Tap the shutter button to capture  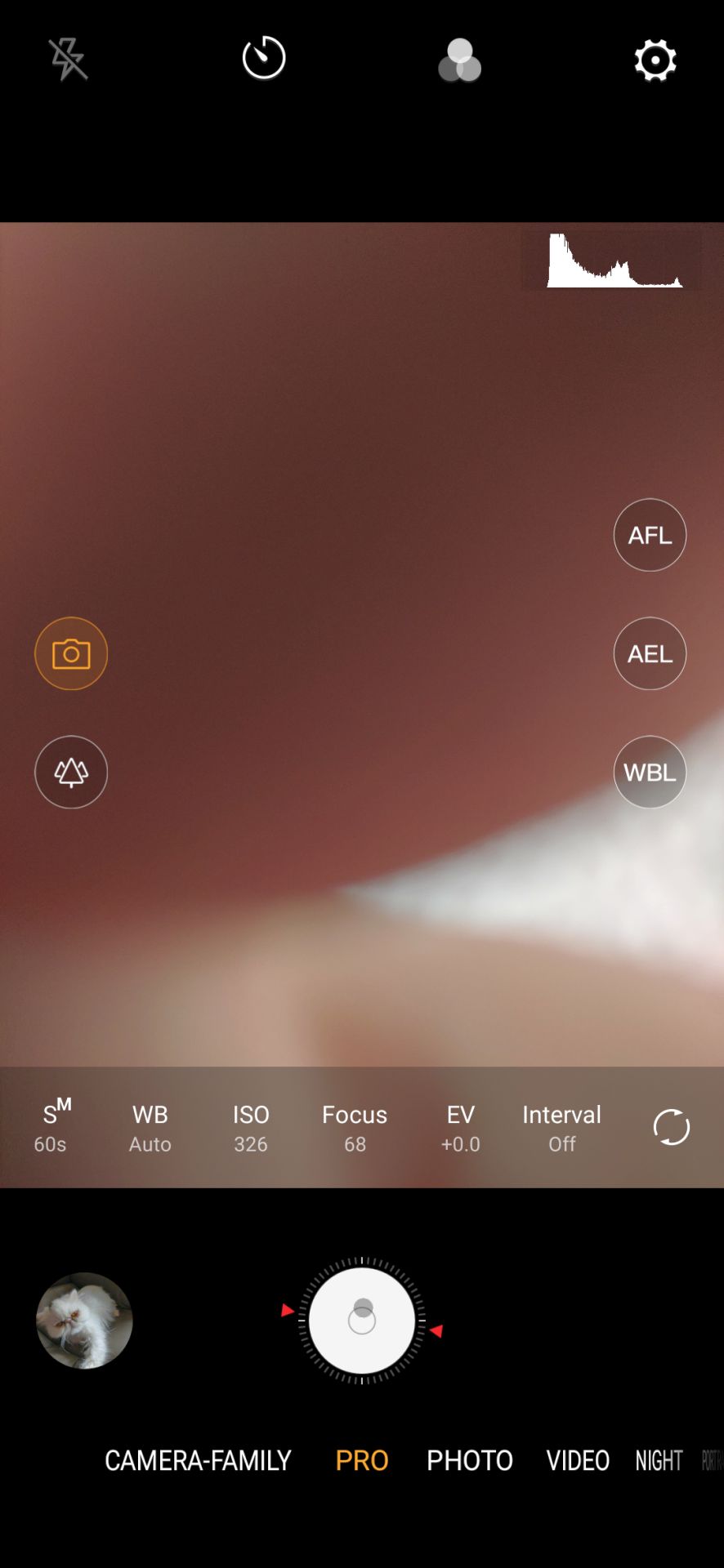(x=362, y=1321)
